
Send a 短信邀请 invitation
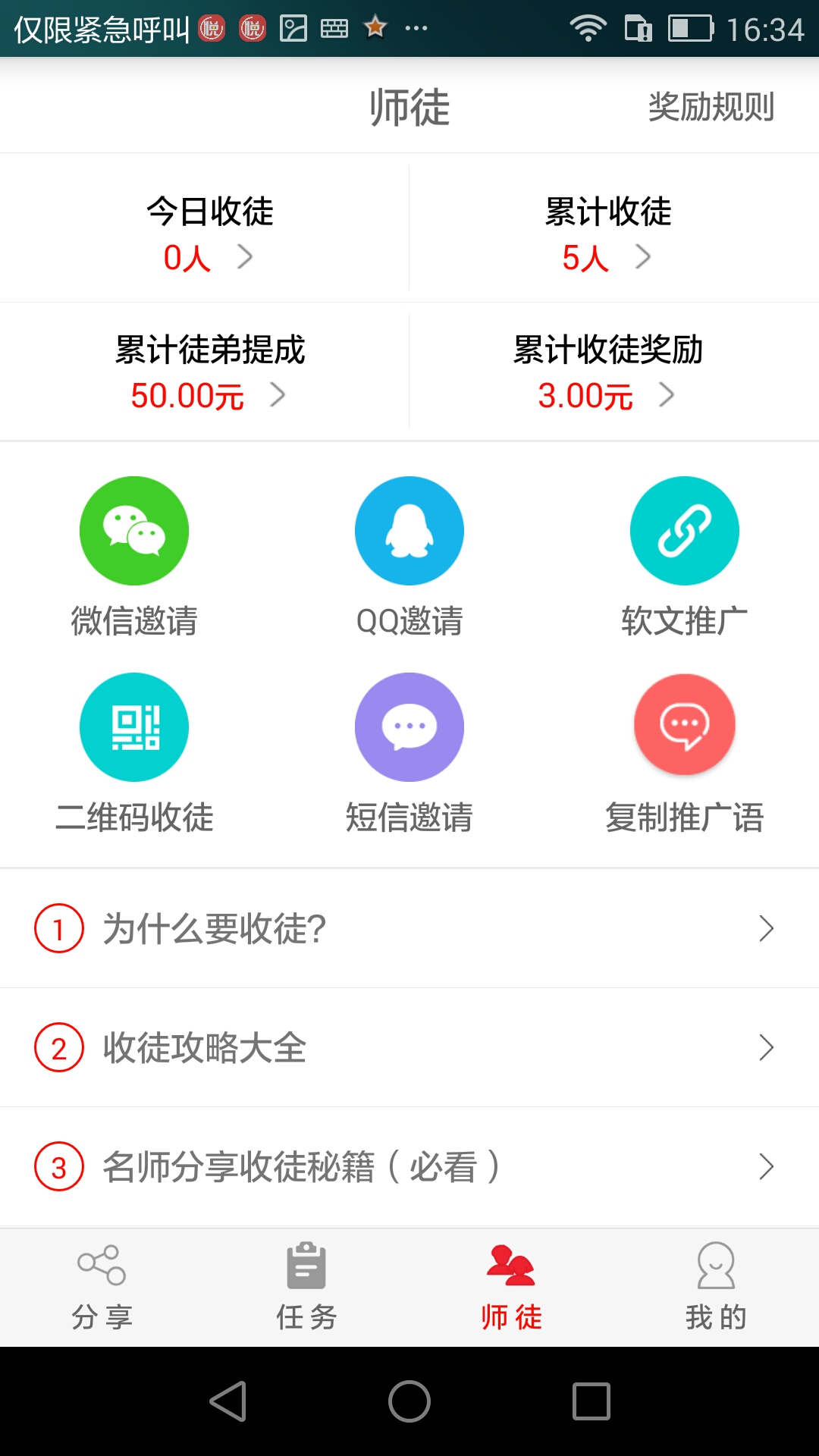(409, 754)
